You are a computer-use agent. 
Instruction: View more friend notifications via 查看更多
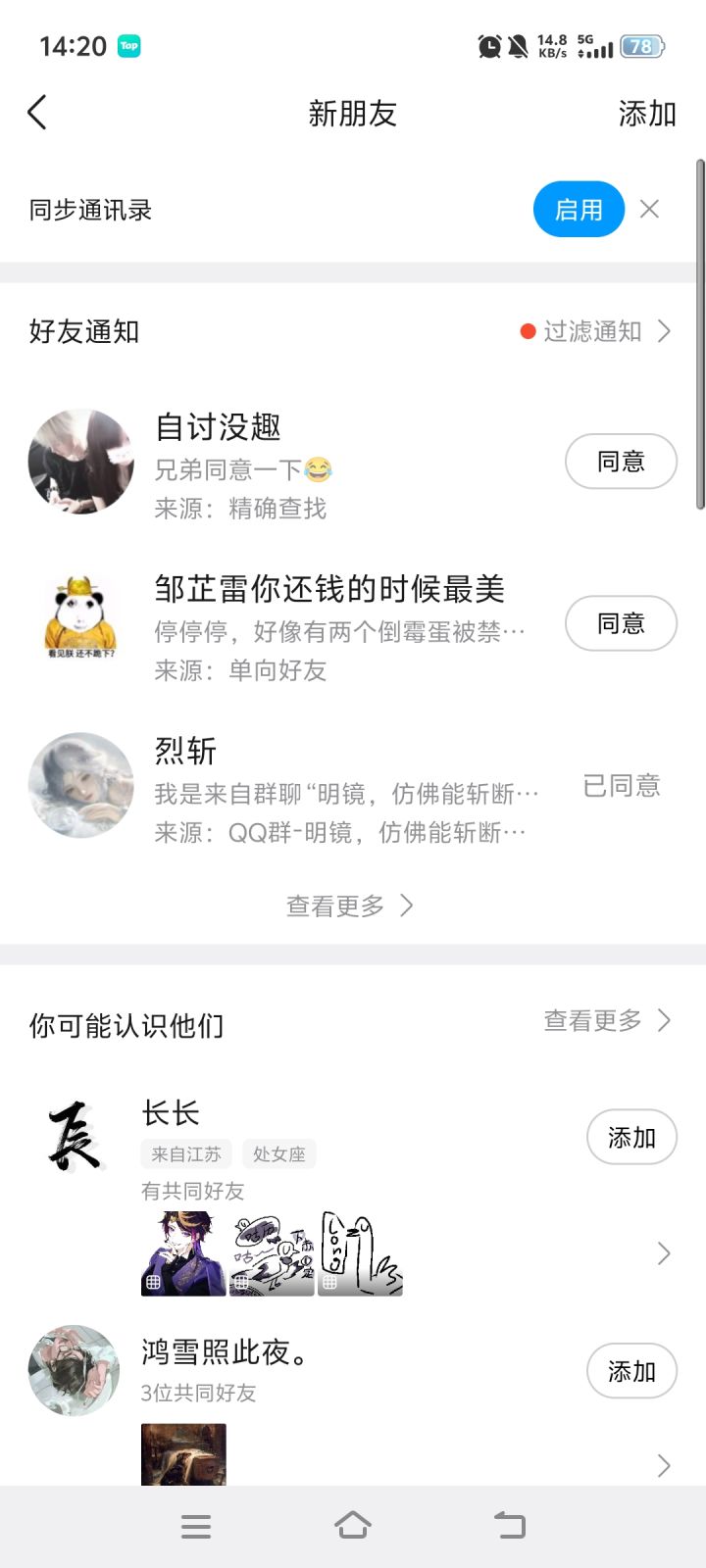click(349, 906)
